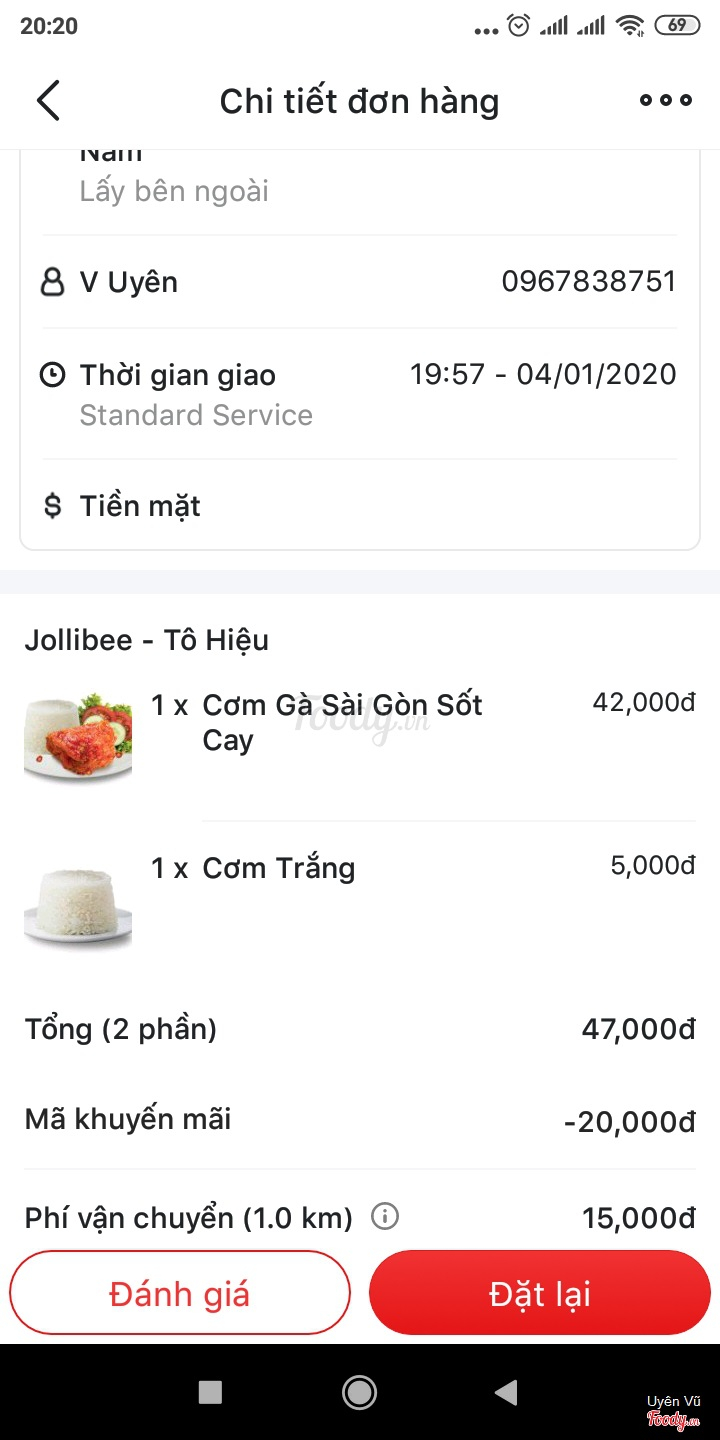
Task: Reorder with the Đặt lại button
Action: (x=540, y=1293)
